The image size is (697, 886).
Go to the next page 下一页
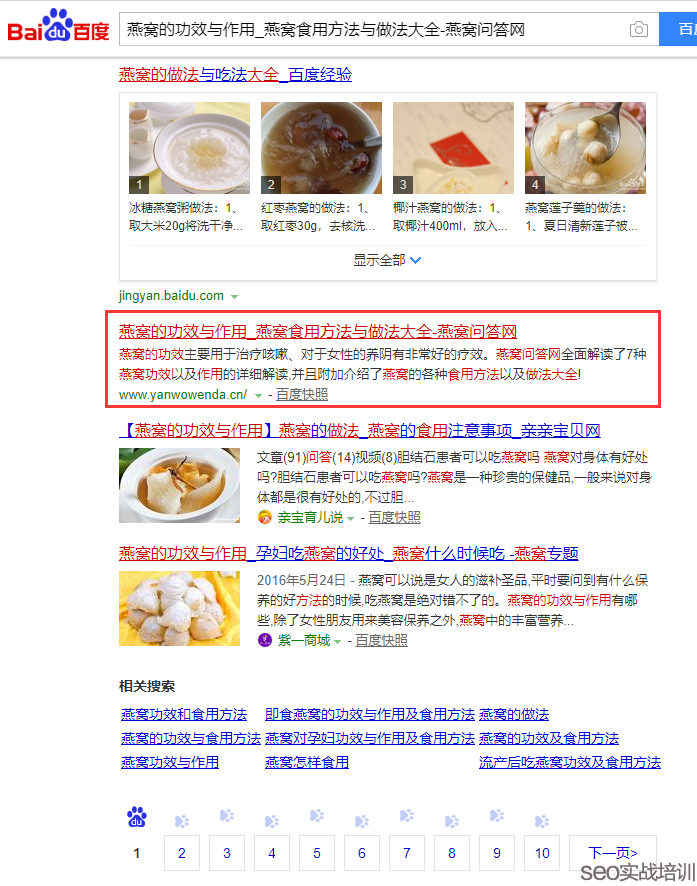pyautogui.click(x=612, y=853)
